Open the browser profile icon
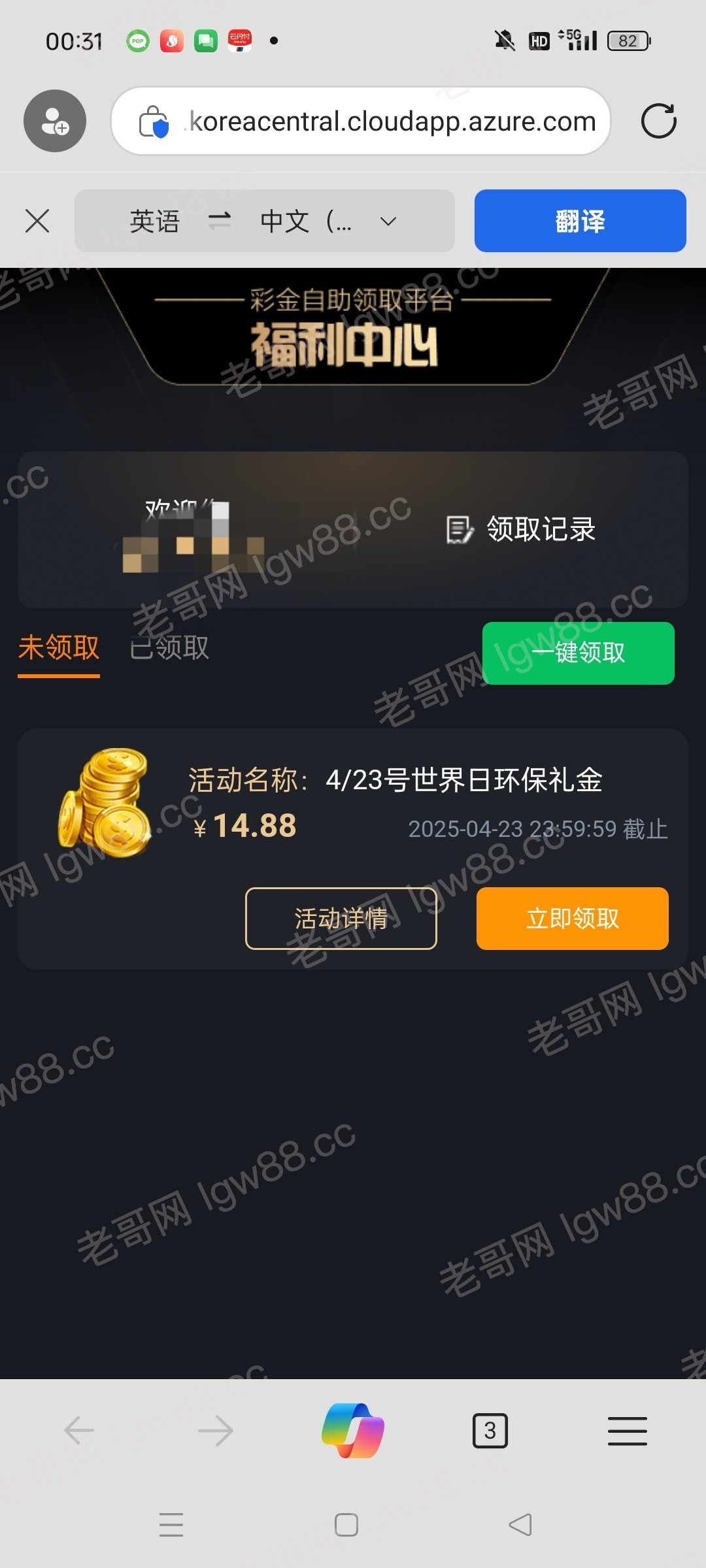This screenshot has width=706, height=1568. click(x=55, y=121)
